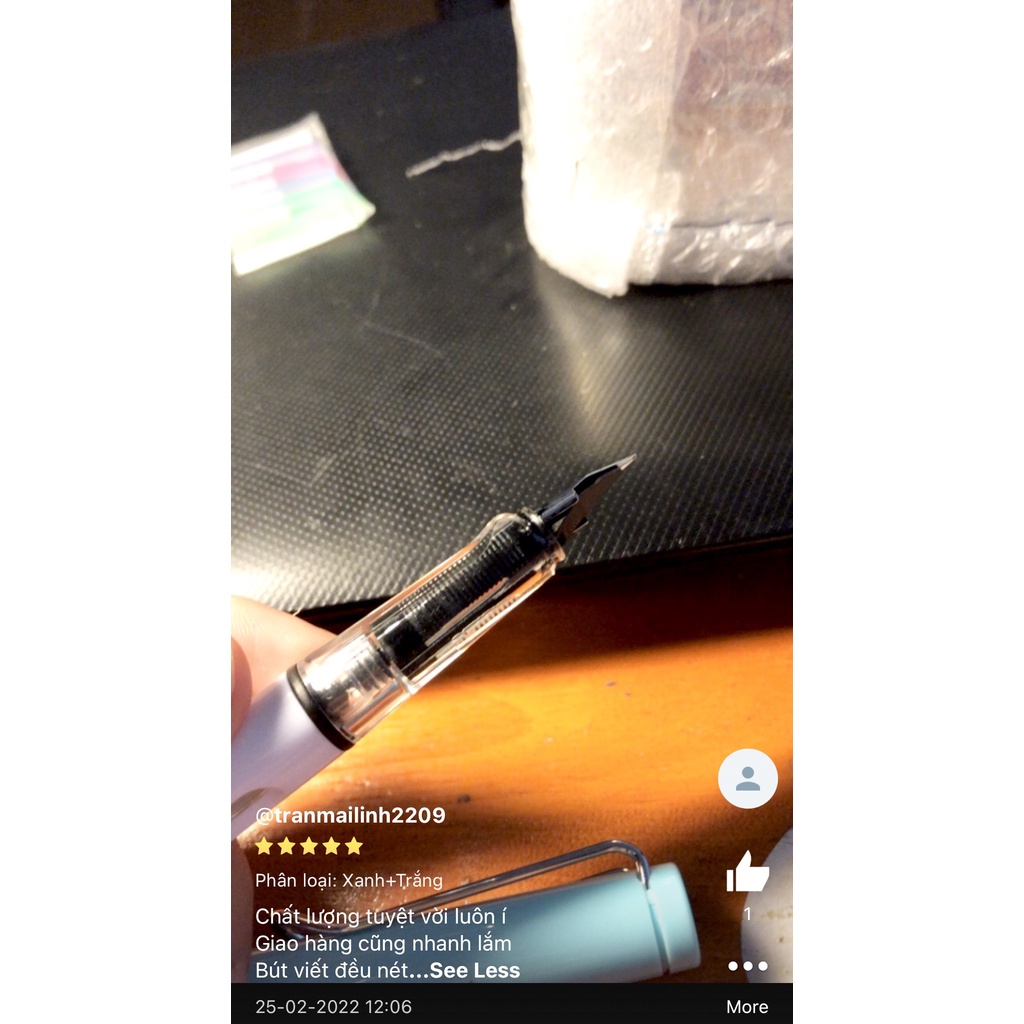This screenshot has height=1024, width=1024.
Task: Open the @tranmailinh2209 username
Action: (351, 815)
